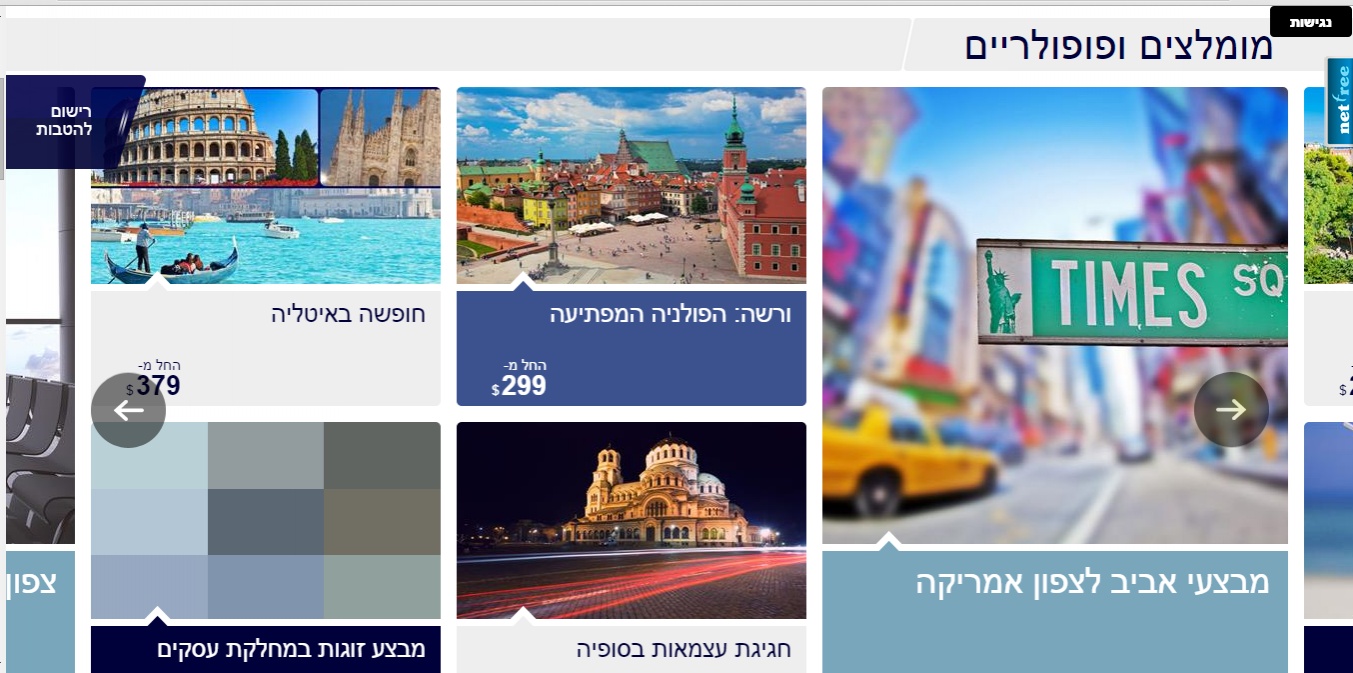This screenshot has height=673, width=1353.
Task: Open the נגישות accessibility button
Action: [x=1309, y=22]
